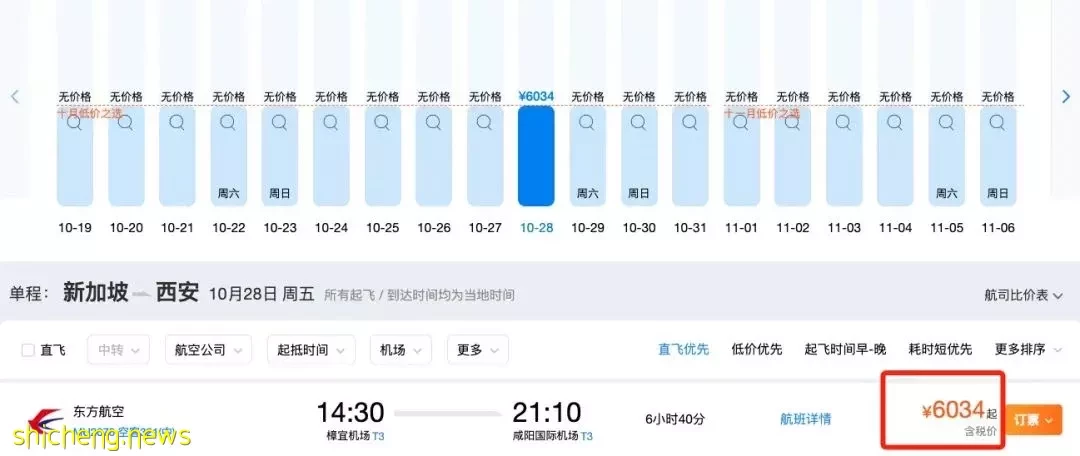Screen dimensions: 1080x456
Task: Show earlier dates with the left arrow
Action: click(15, 97)
